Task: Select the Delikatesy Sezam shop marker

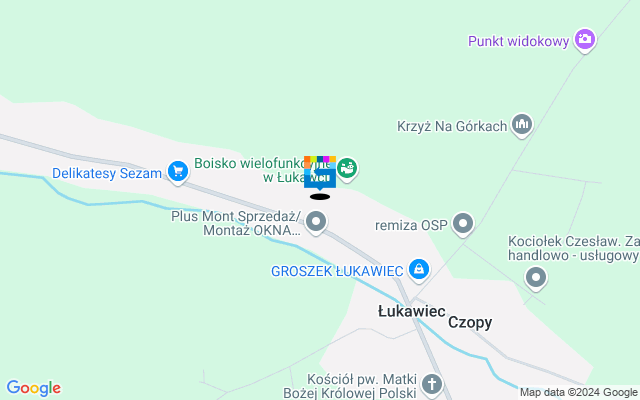Action: (178, 173)
